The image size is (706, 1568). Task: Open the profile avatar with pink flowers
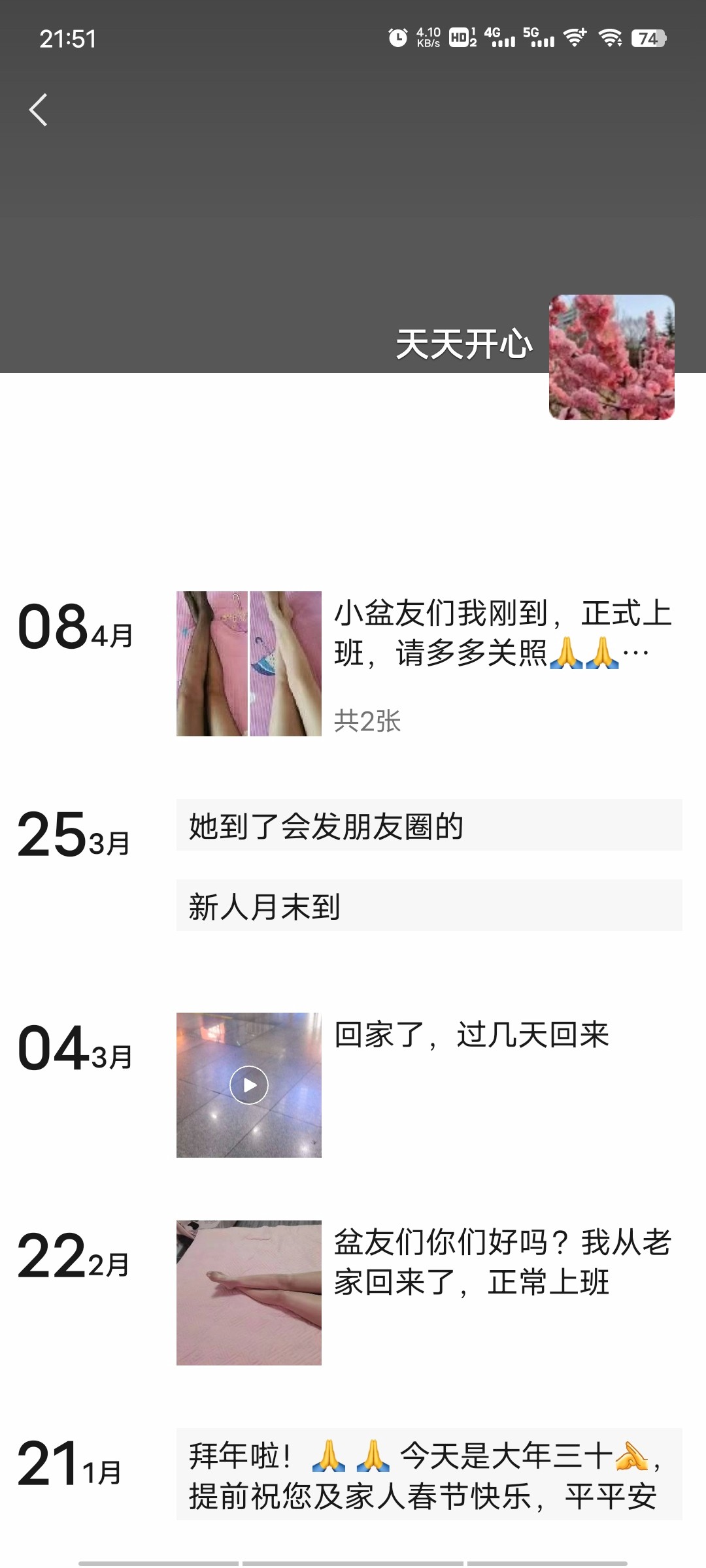pos(612,359)
